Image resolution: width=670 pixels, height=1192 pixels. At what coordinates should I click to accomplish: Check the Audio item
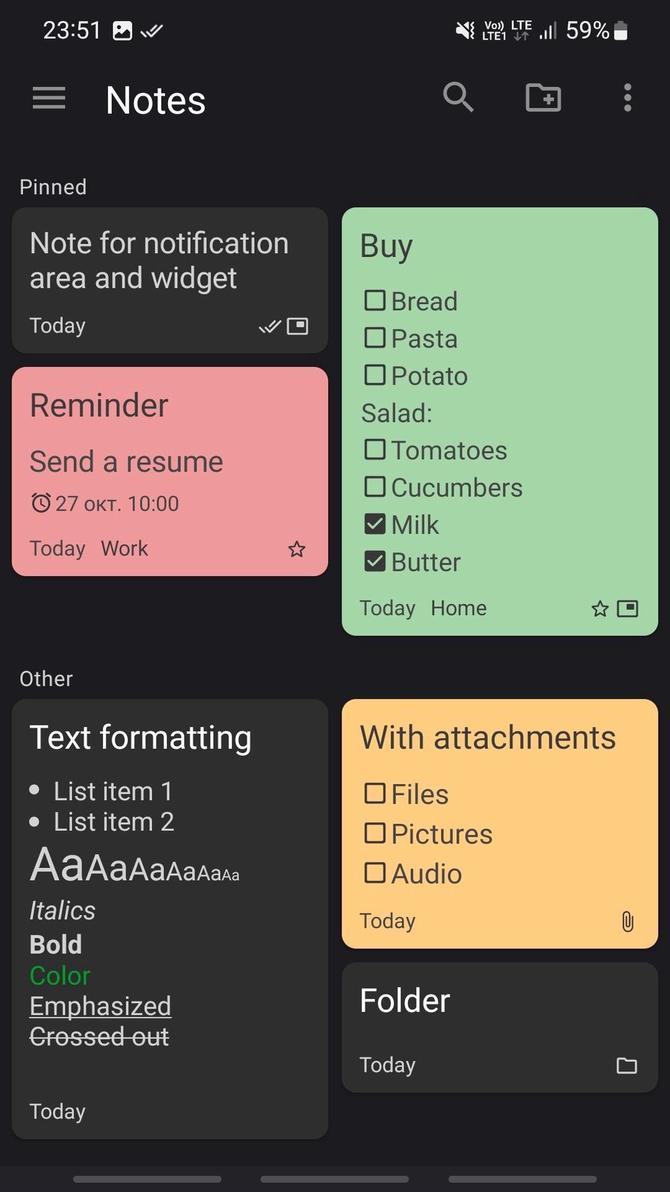tap(375, 873)
